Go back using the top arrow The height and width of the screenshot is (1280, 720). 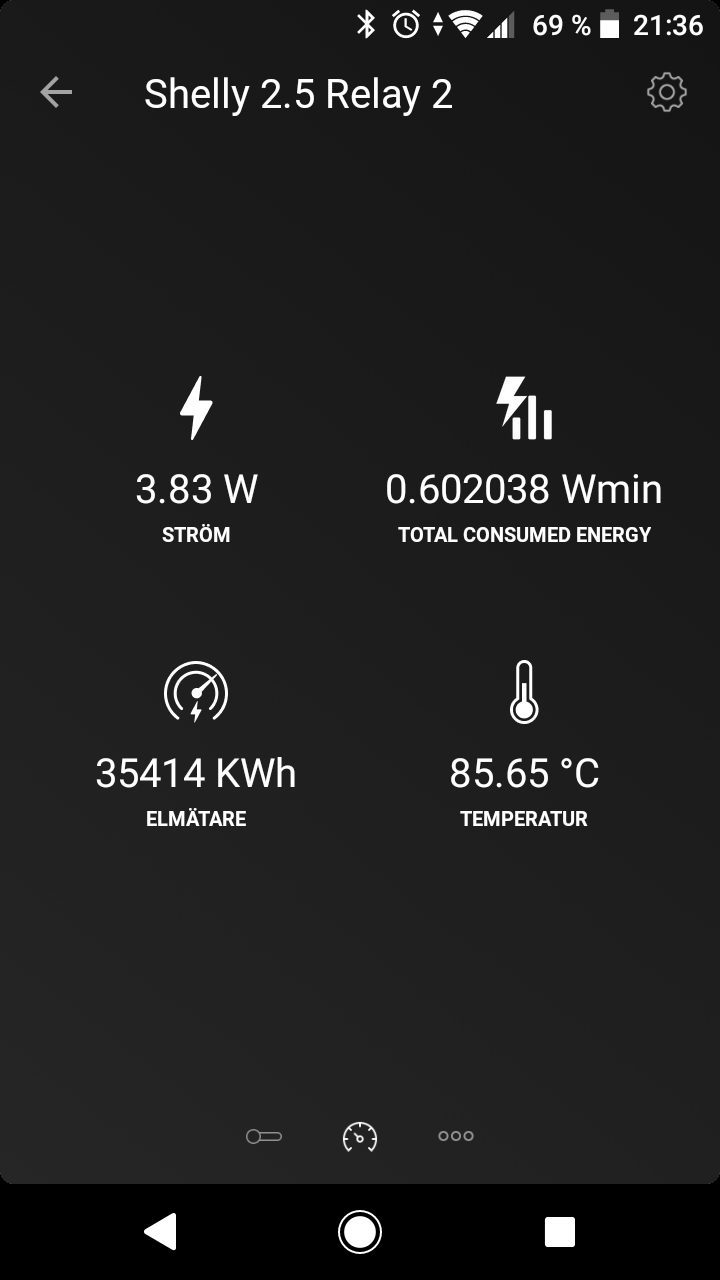(56, 93)
